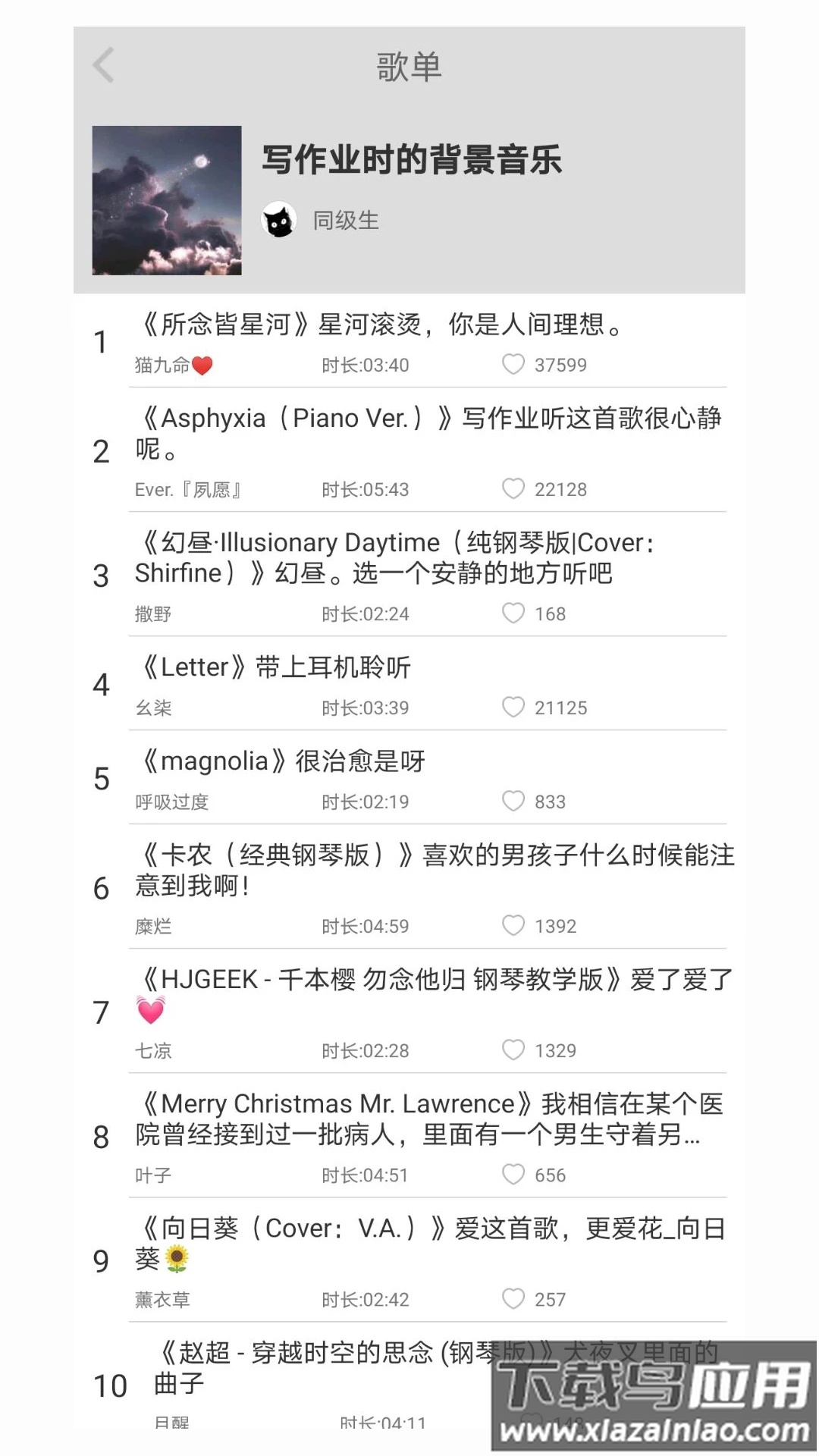Like the song 《所念皆星河》
This screenshot has height=1456, width=819.
click(513, 365)
